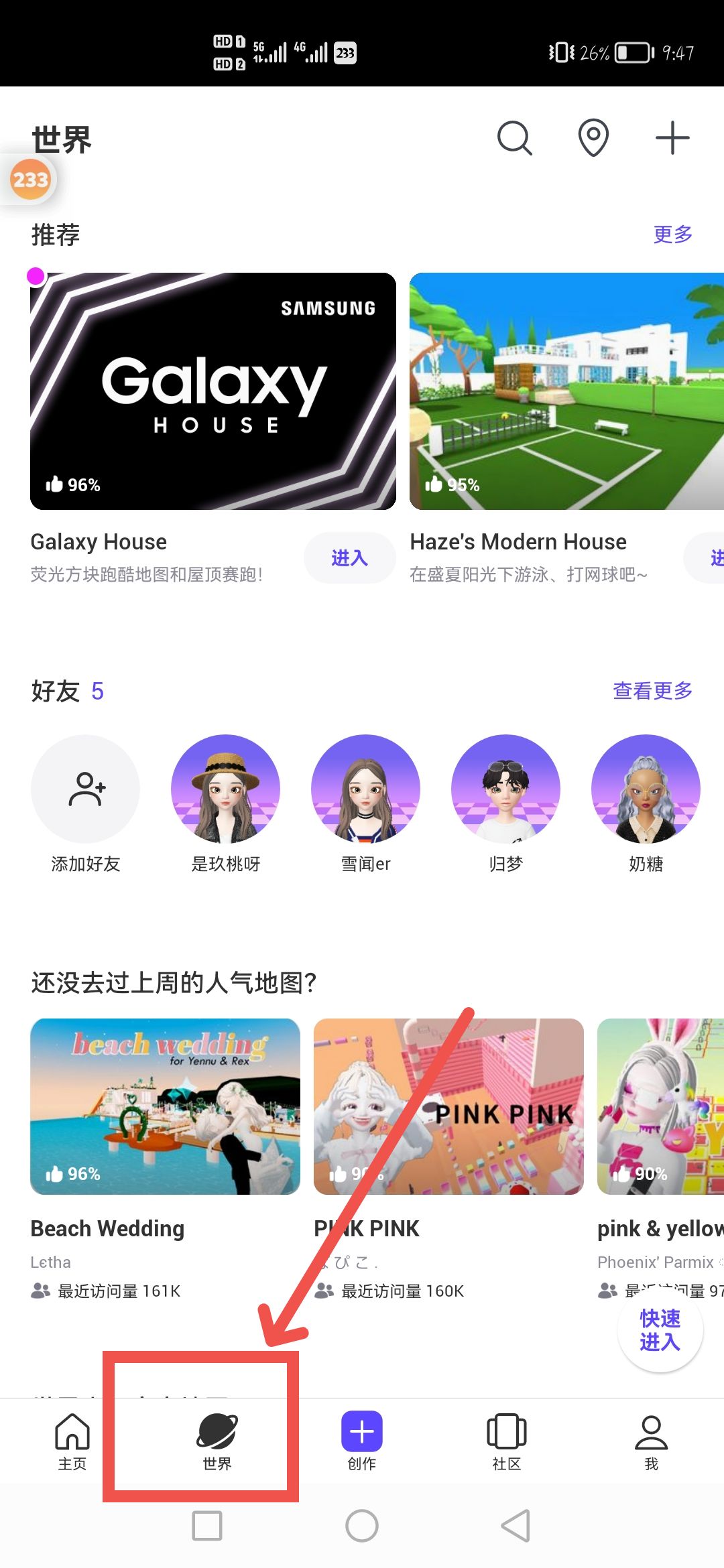
Task: Tap 查看更多 in the friends section
Action: (x=652, y=690)
